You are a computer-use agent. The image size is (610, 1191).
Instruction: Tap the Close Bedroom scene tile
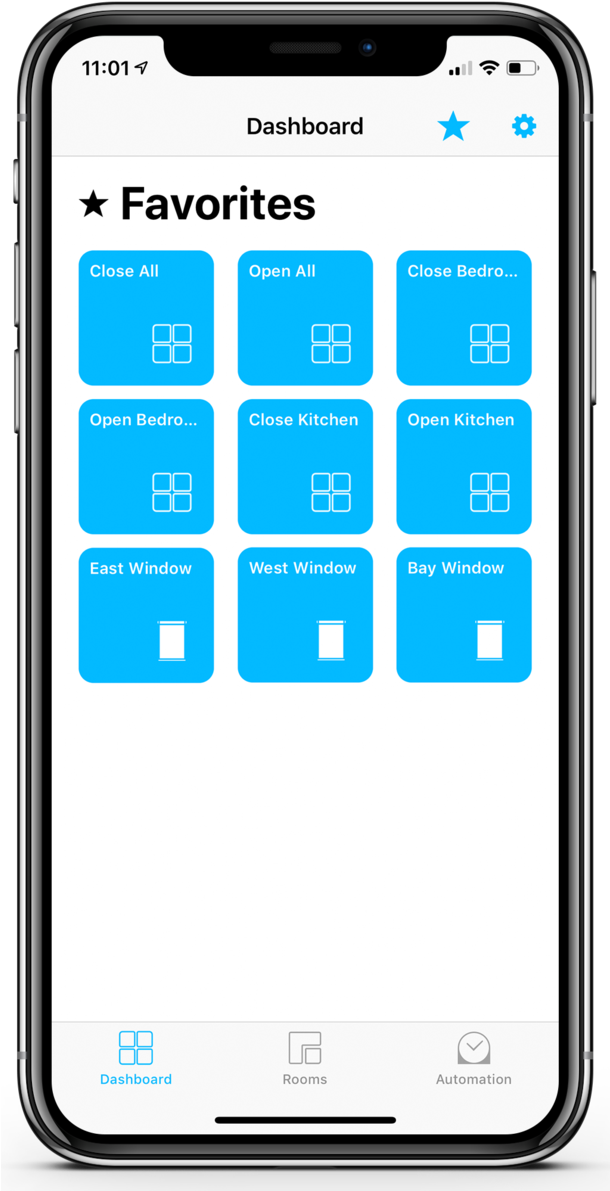464,318
